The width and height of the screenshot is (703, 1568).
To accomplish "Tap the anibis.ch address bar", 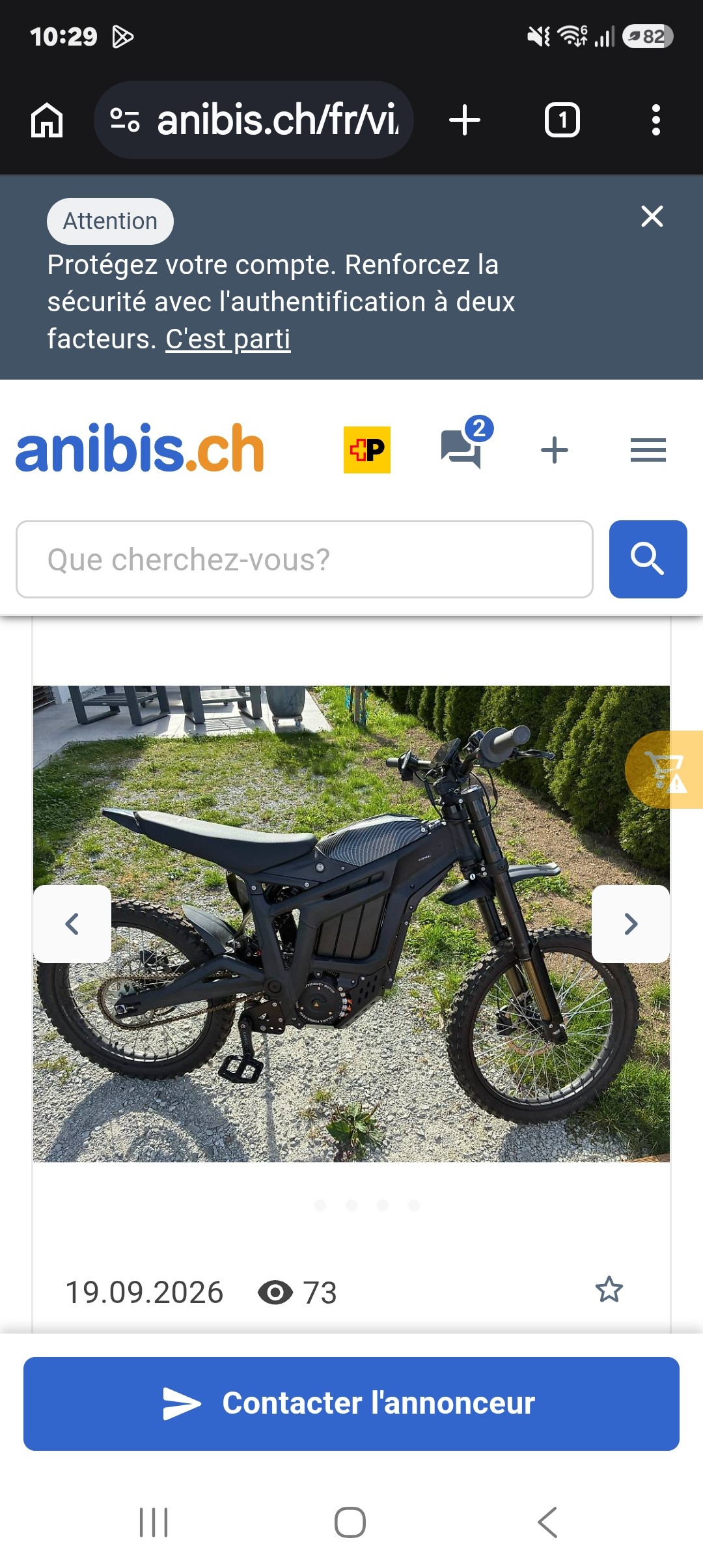I will 254,120.
